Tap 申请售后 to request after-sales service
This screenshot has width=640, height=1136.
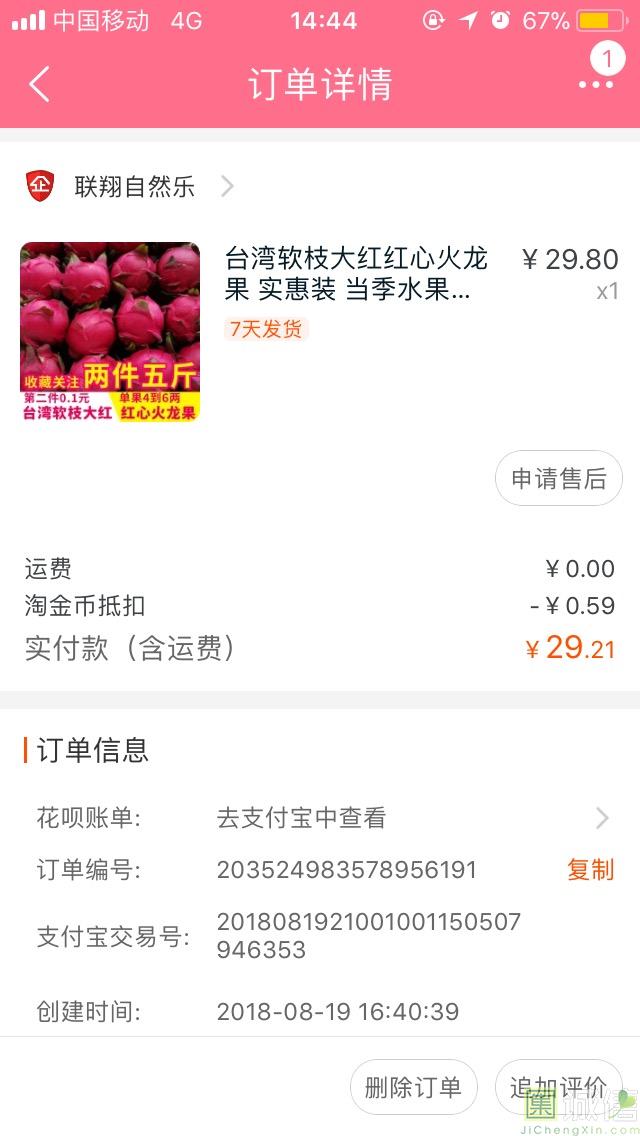559,478
